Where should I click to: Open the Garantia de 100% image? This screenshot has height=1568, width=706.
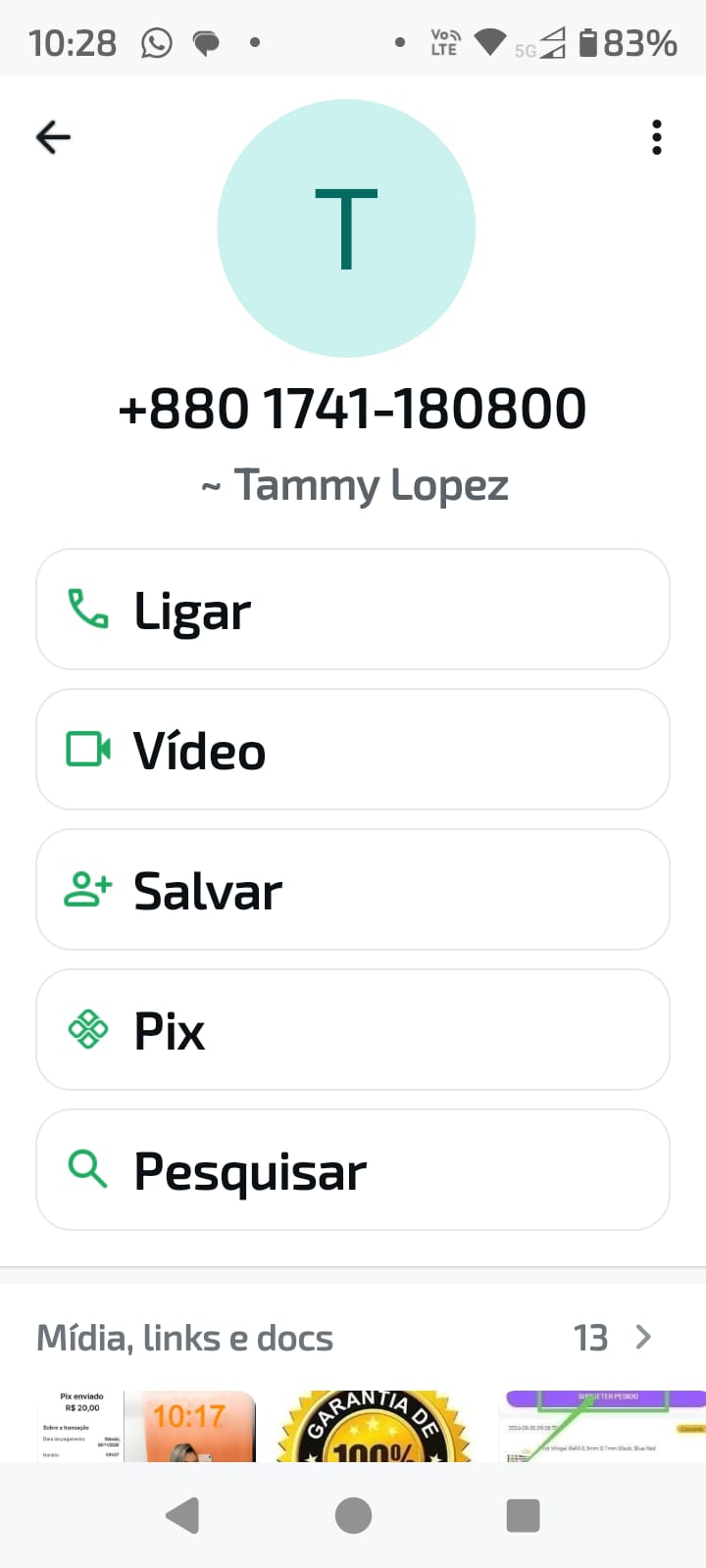click(375, 1426)
